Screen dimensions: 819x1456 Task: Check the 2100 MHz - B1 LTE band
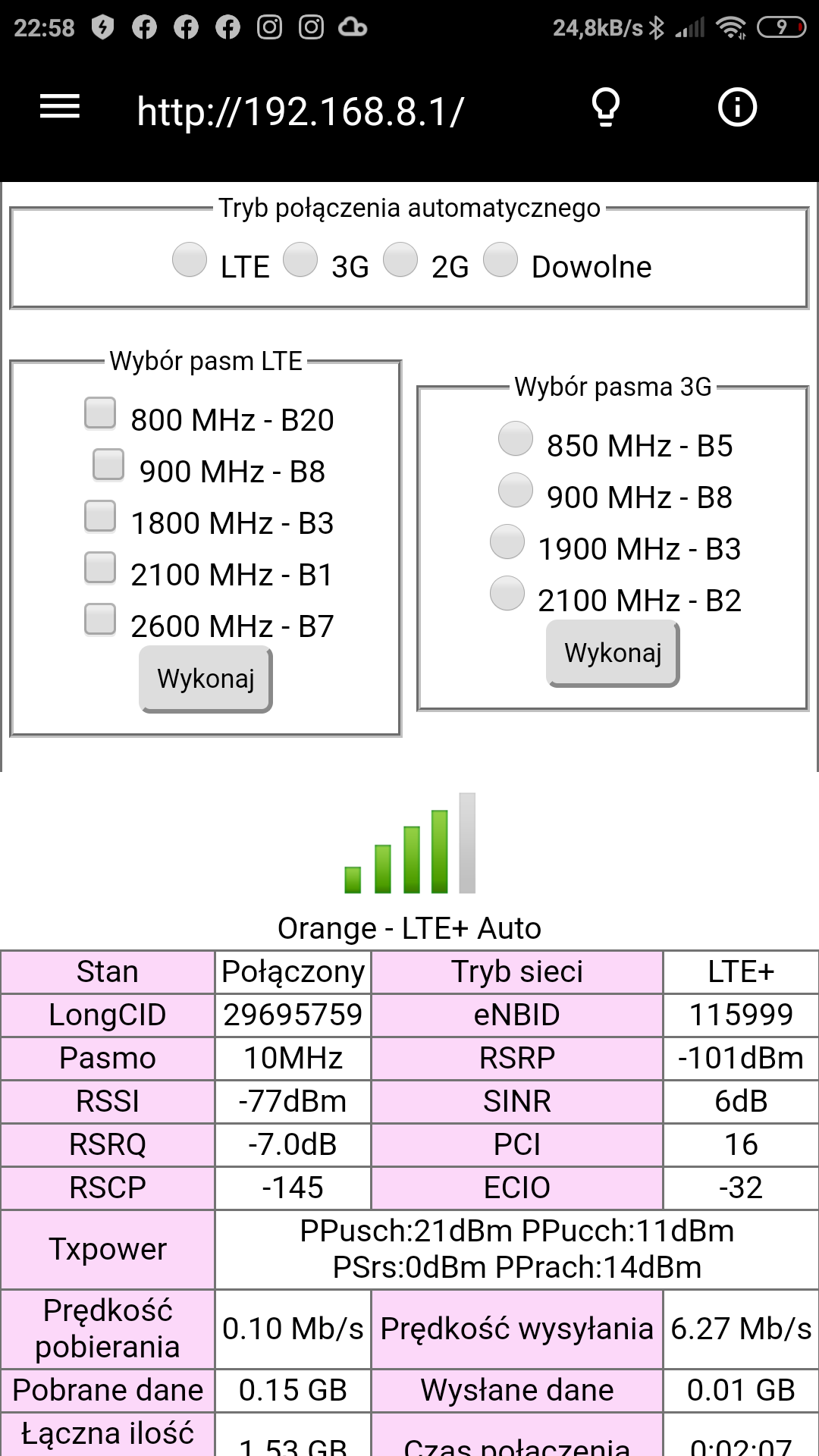[x=100, y=568]
